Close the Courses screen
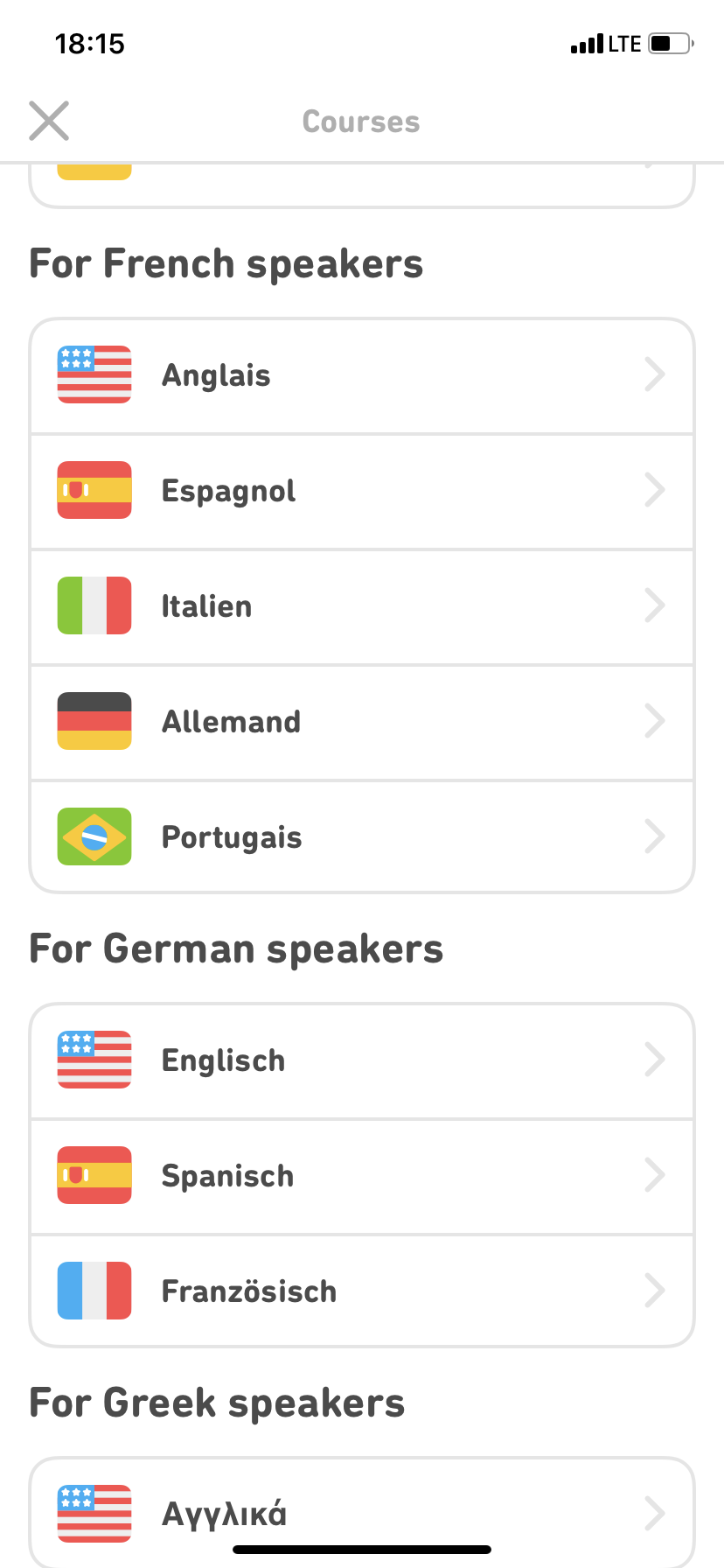This screenshot has height=1568, width=724. pos(49,121)
